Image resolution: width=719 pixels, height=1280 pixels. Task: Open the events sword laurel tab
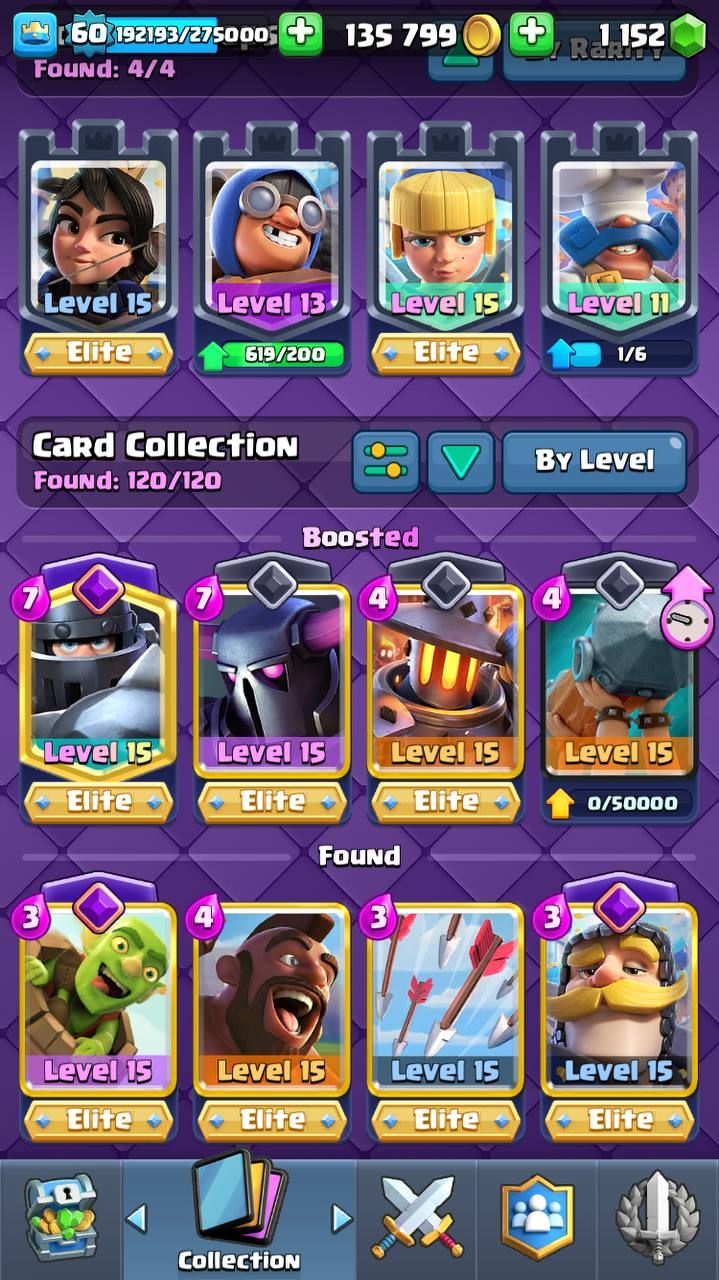click(x=658, y=1217)
